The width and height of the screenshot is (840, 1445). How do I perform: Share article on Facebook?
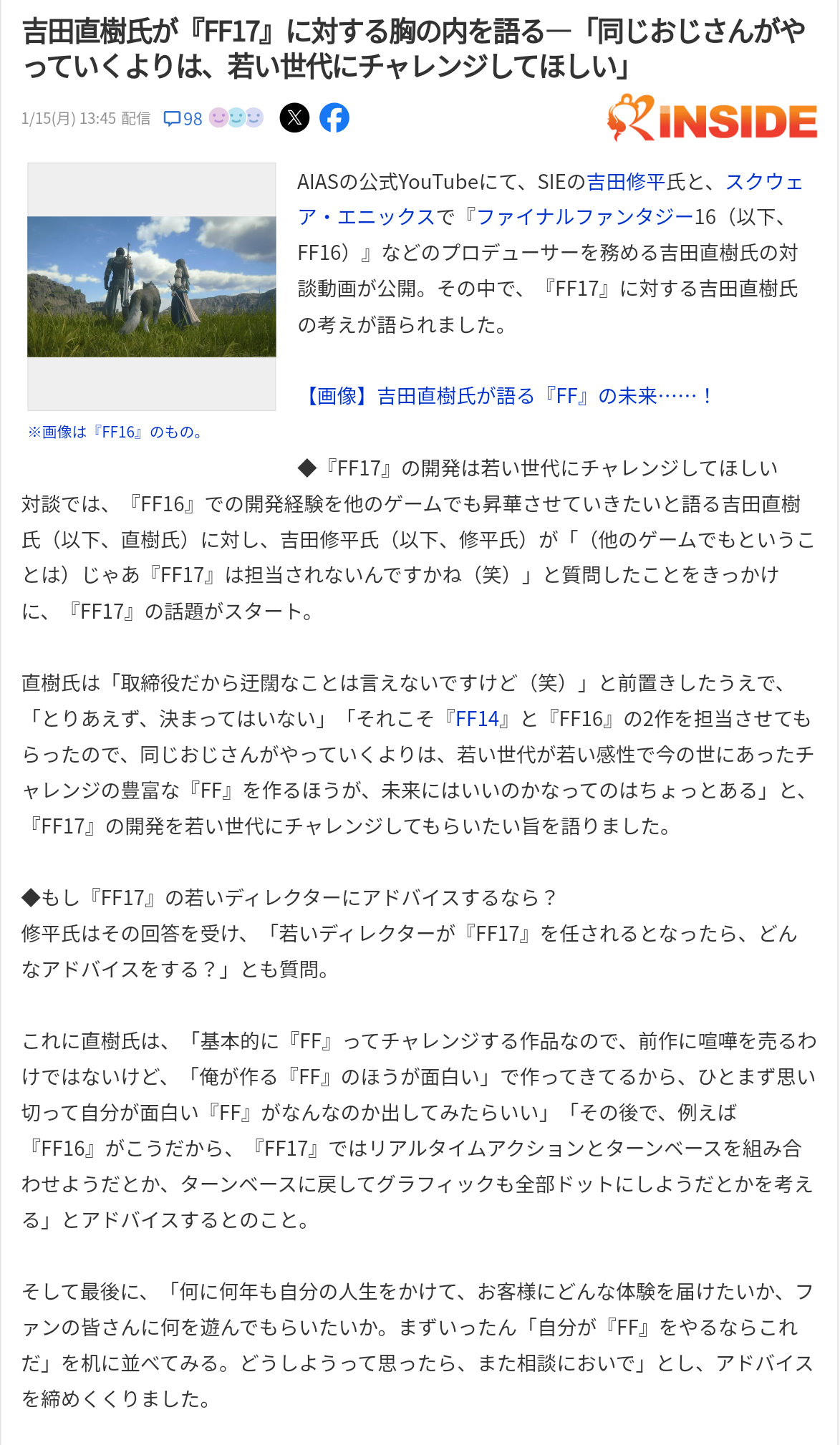(x=334, y=118)
